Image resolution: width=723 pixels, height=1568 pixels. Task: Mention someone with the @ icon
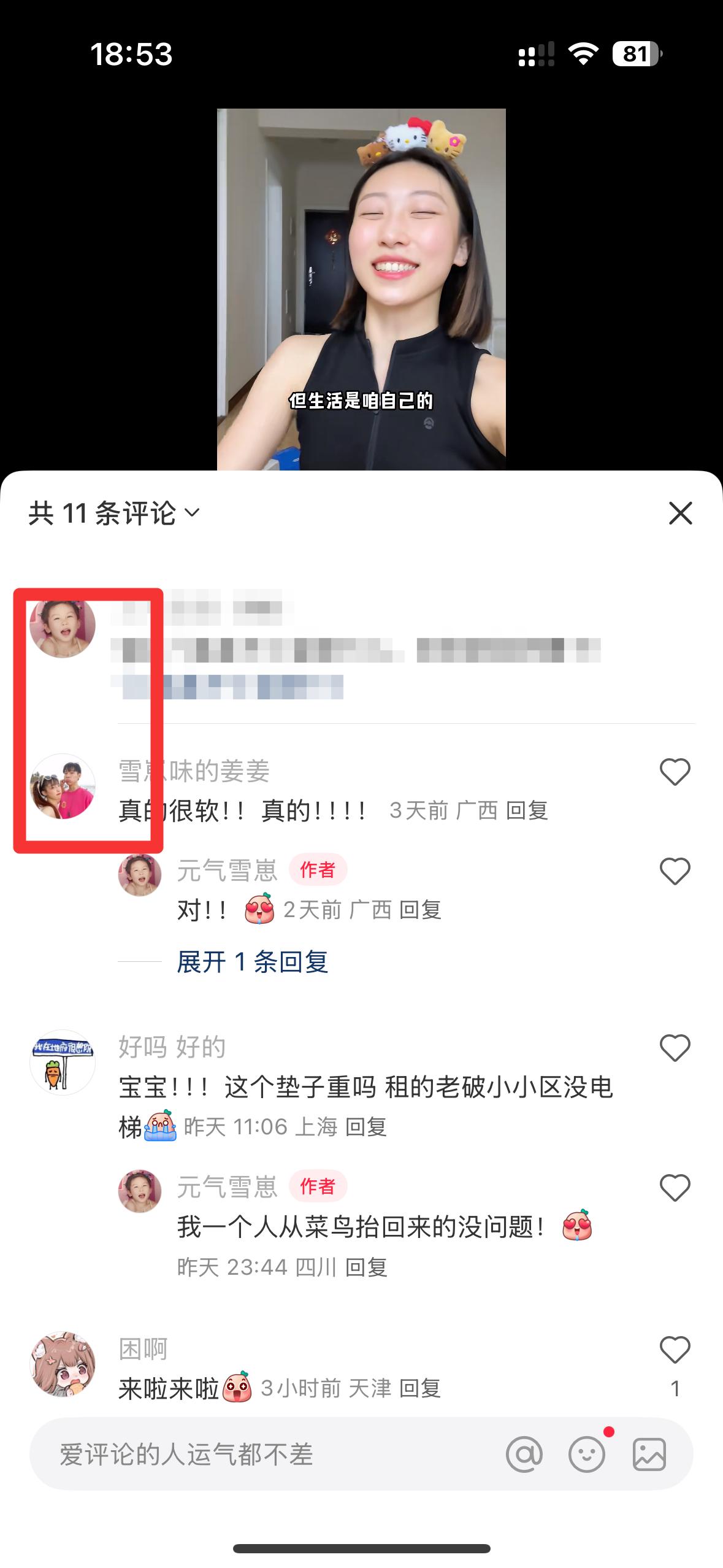coord(524,1454)
